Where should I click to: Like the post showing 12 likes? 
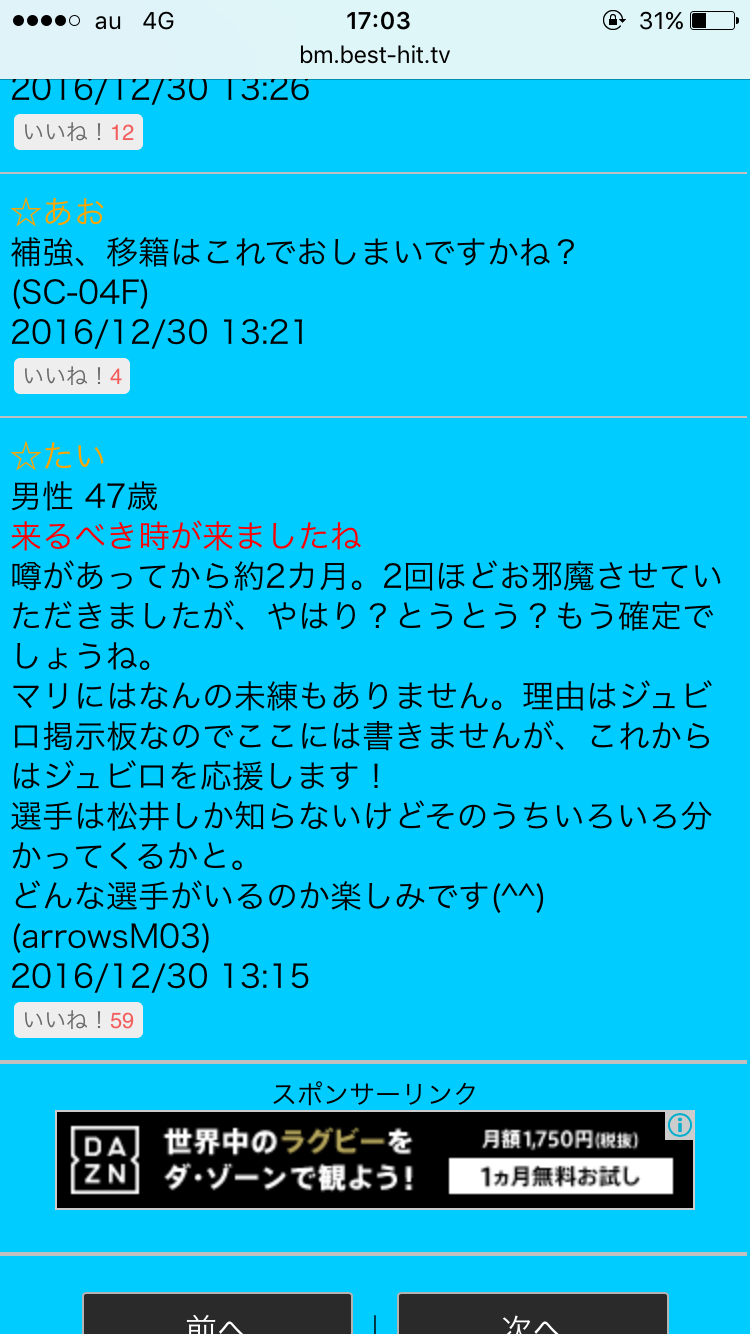(78, 132)
